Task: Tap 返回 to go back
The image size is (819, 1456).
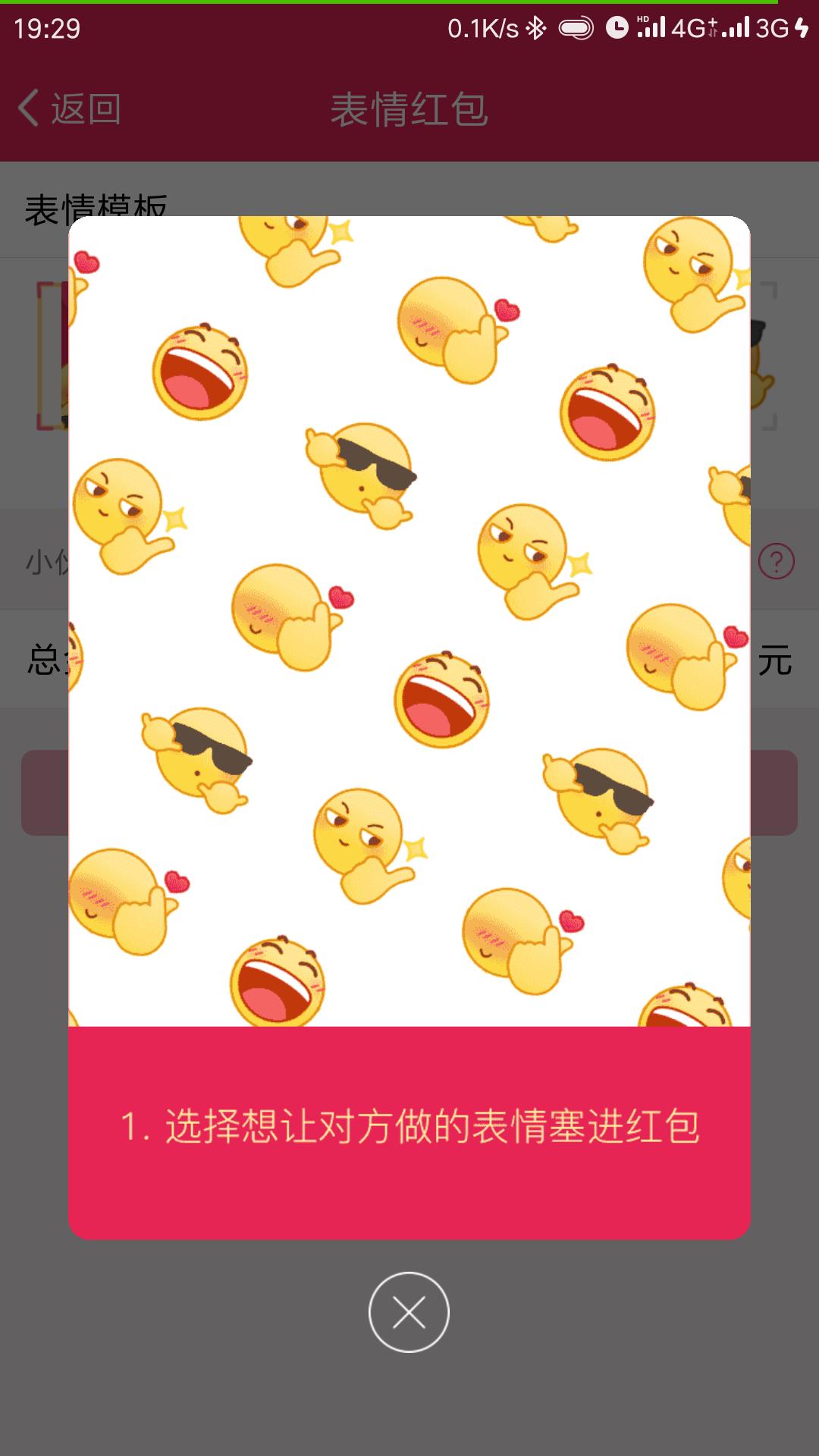Action: (70, 109)
